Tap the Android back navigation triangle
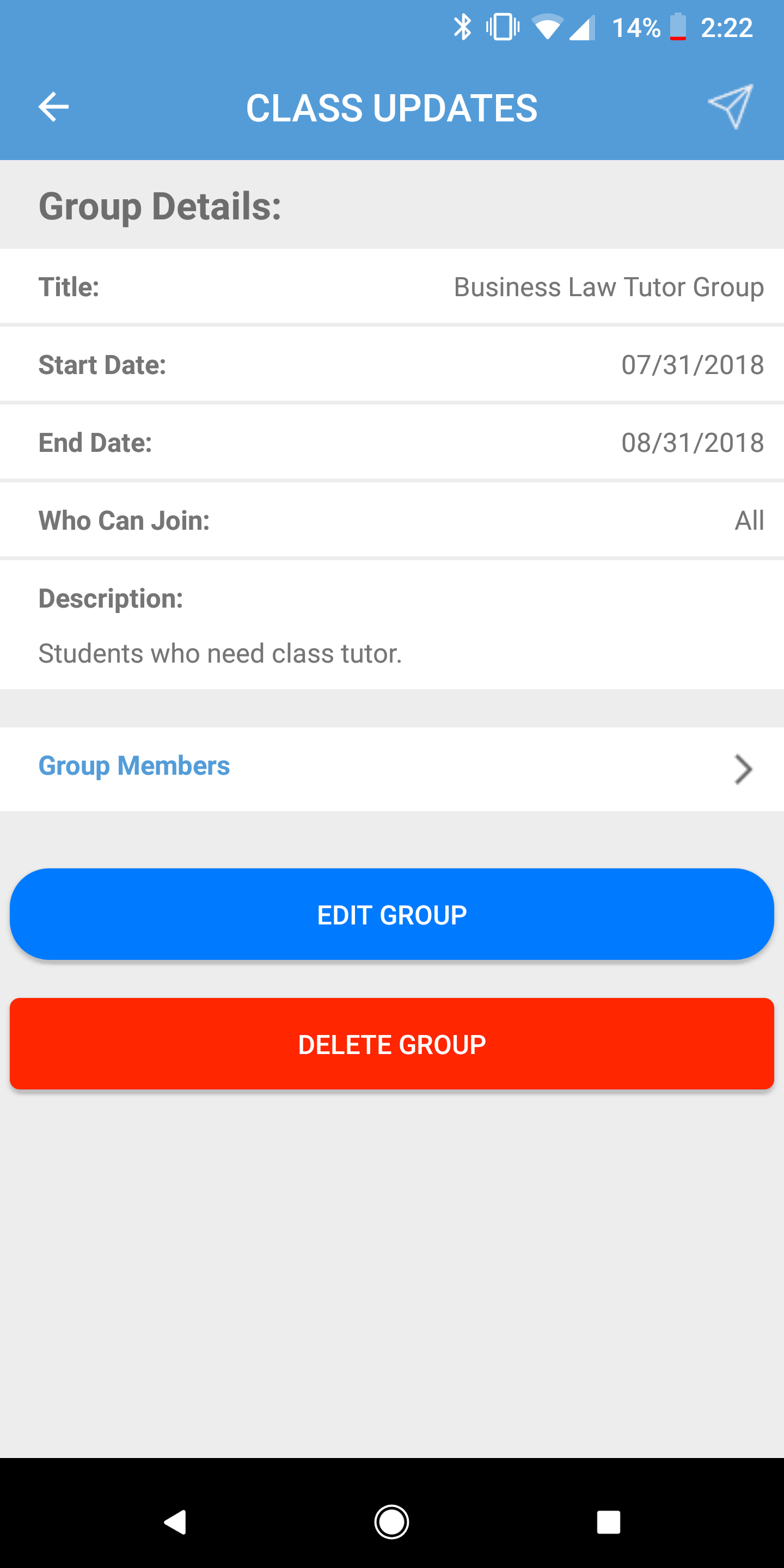Viewport: 784px width, 1568px height. pos(176,1523)
